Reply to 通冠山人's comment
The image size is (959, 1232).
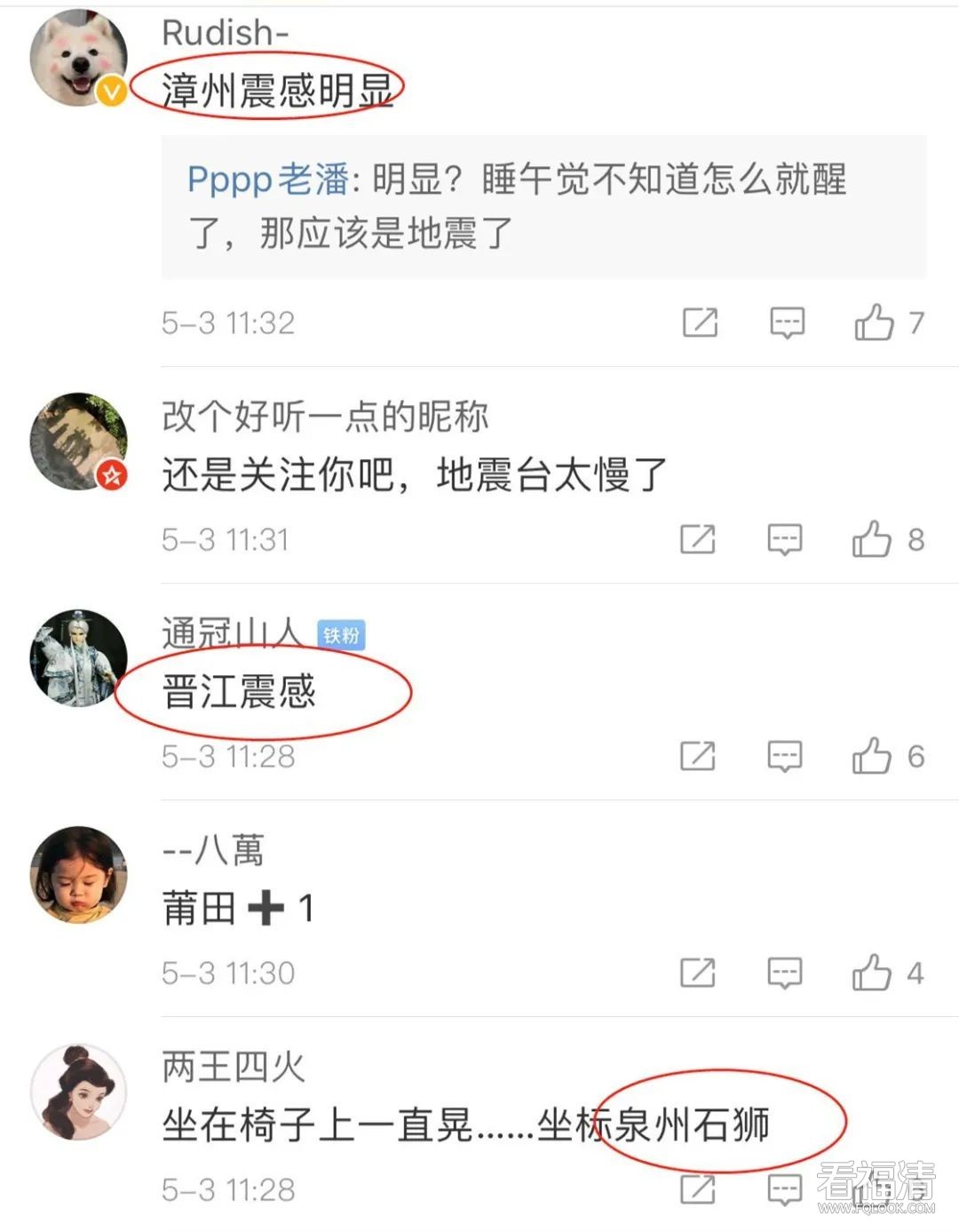click(785, 756)
